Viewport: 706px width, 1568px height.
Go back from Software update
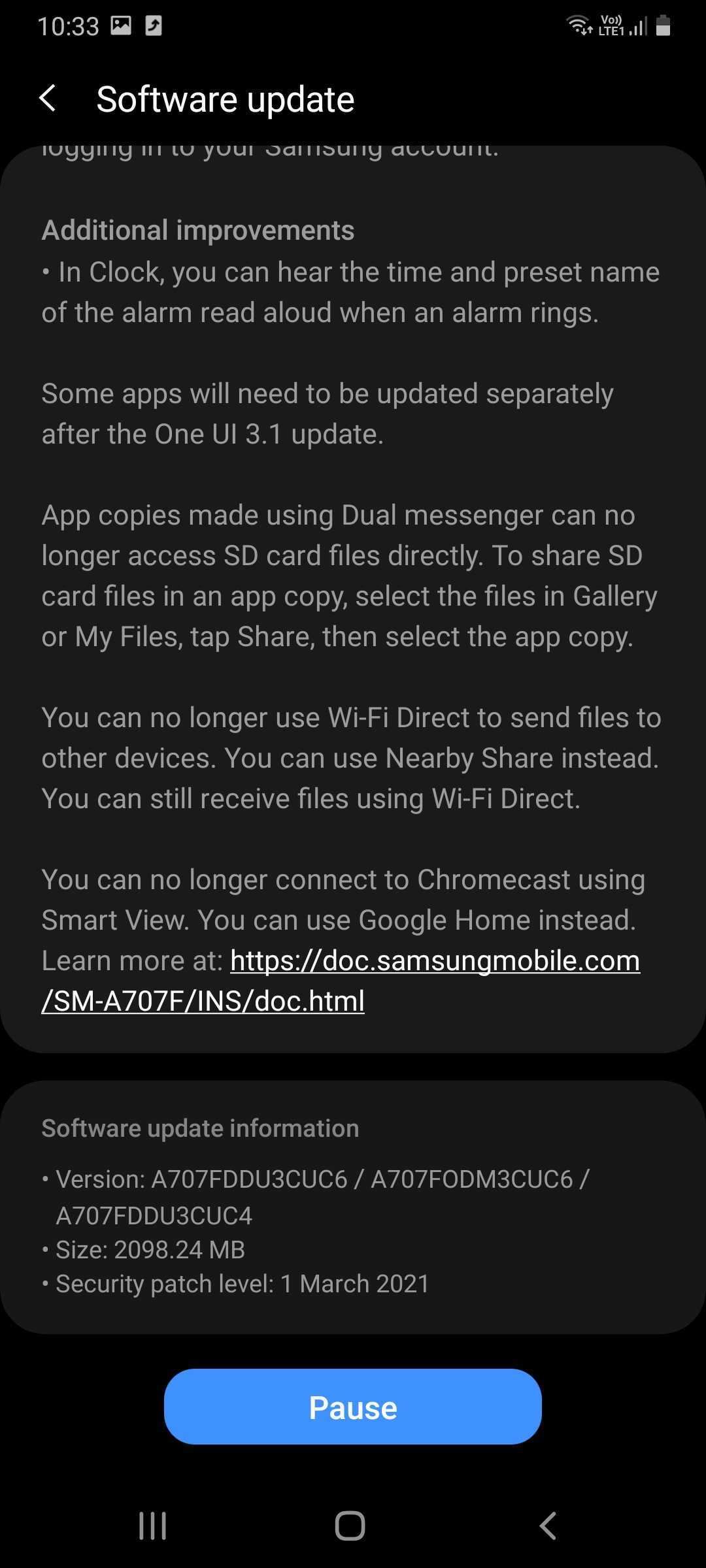click(x=48, y=99)
